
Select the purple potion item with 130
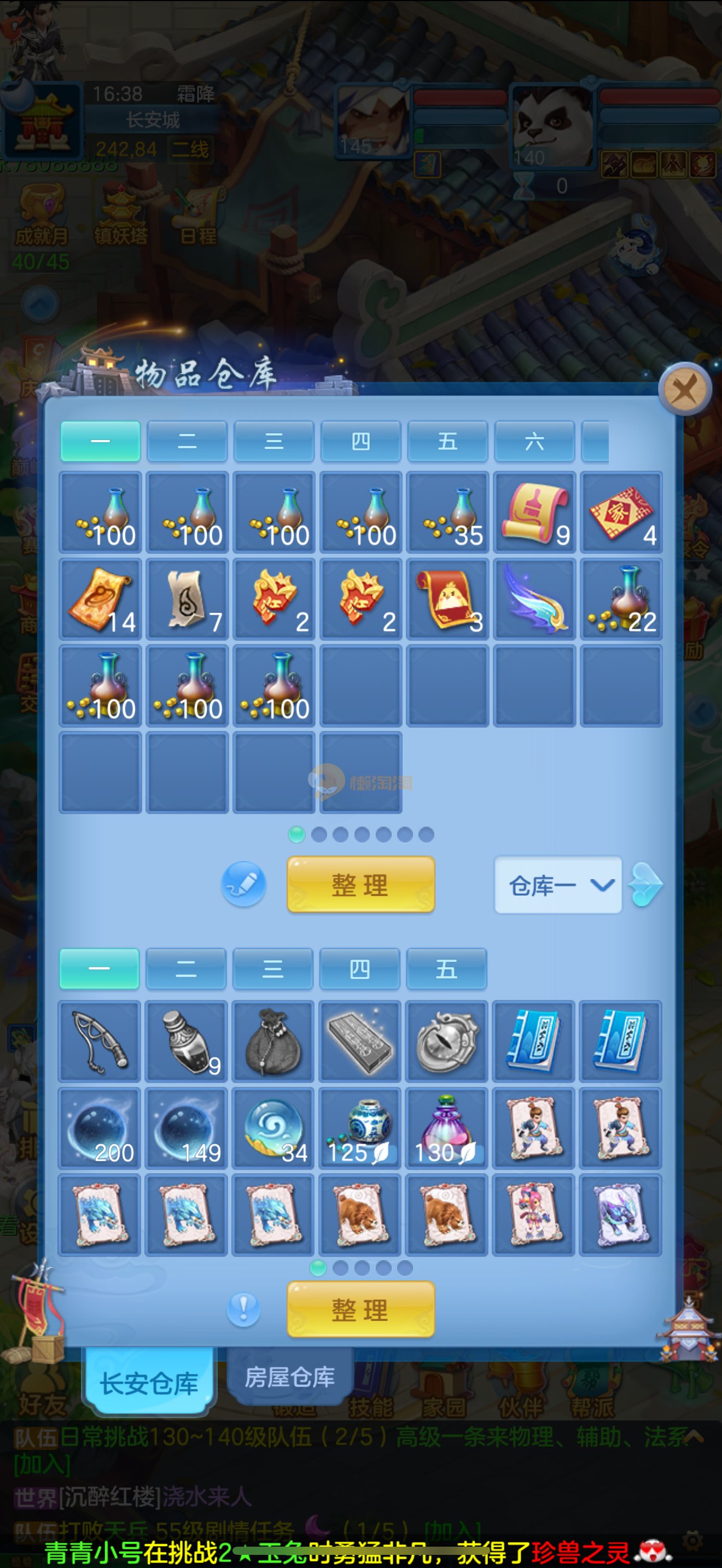tap(446, 1129)
